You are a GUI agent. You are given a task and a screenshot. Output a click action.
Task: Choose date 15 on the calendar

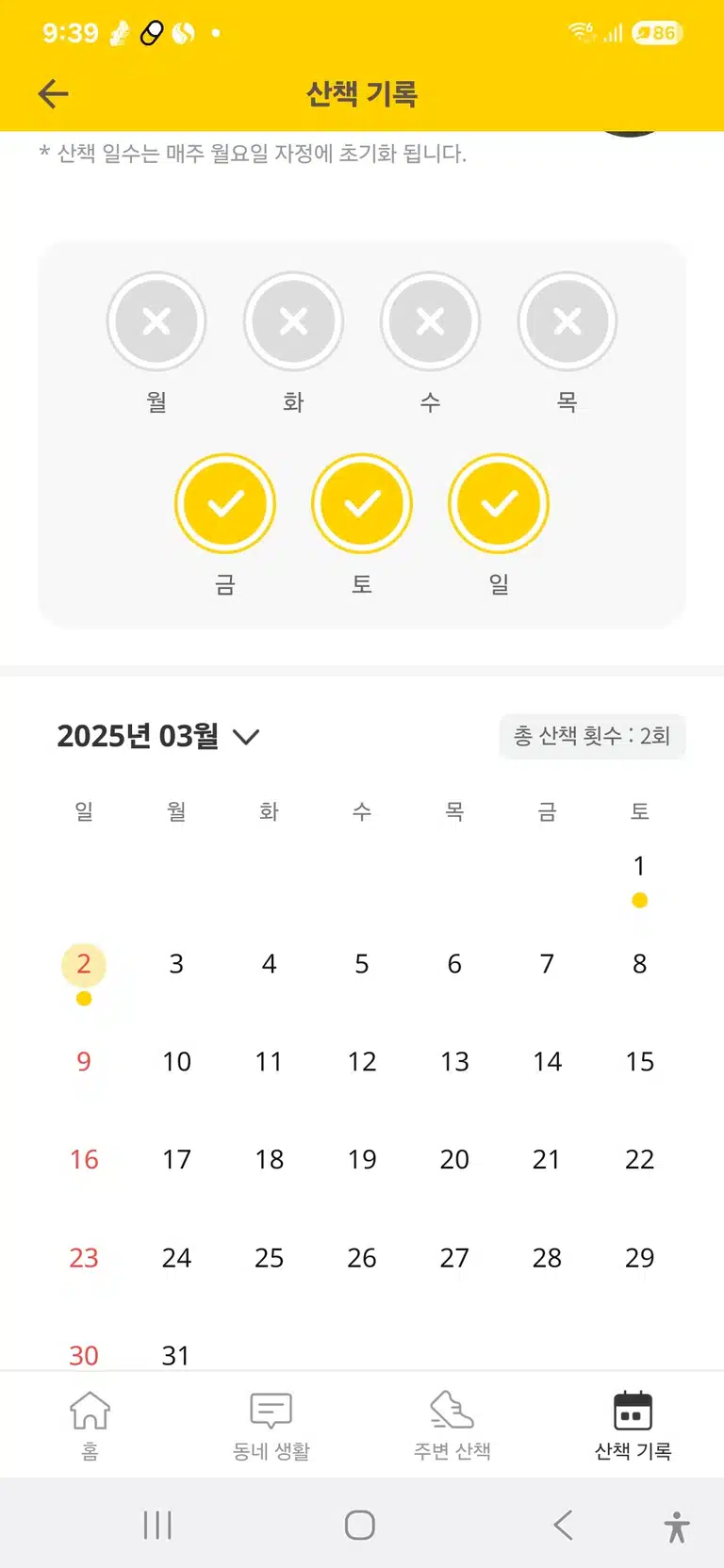[x=639, y=1062]
